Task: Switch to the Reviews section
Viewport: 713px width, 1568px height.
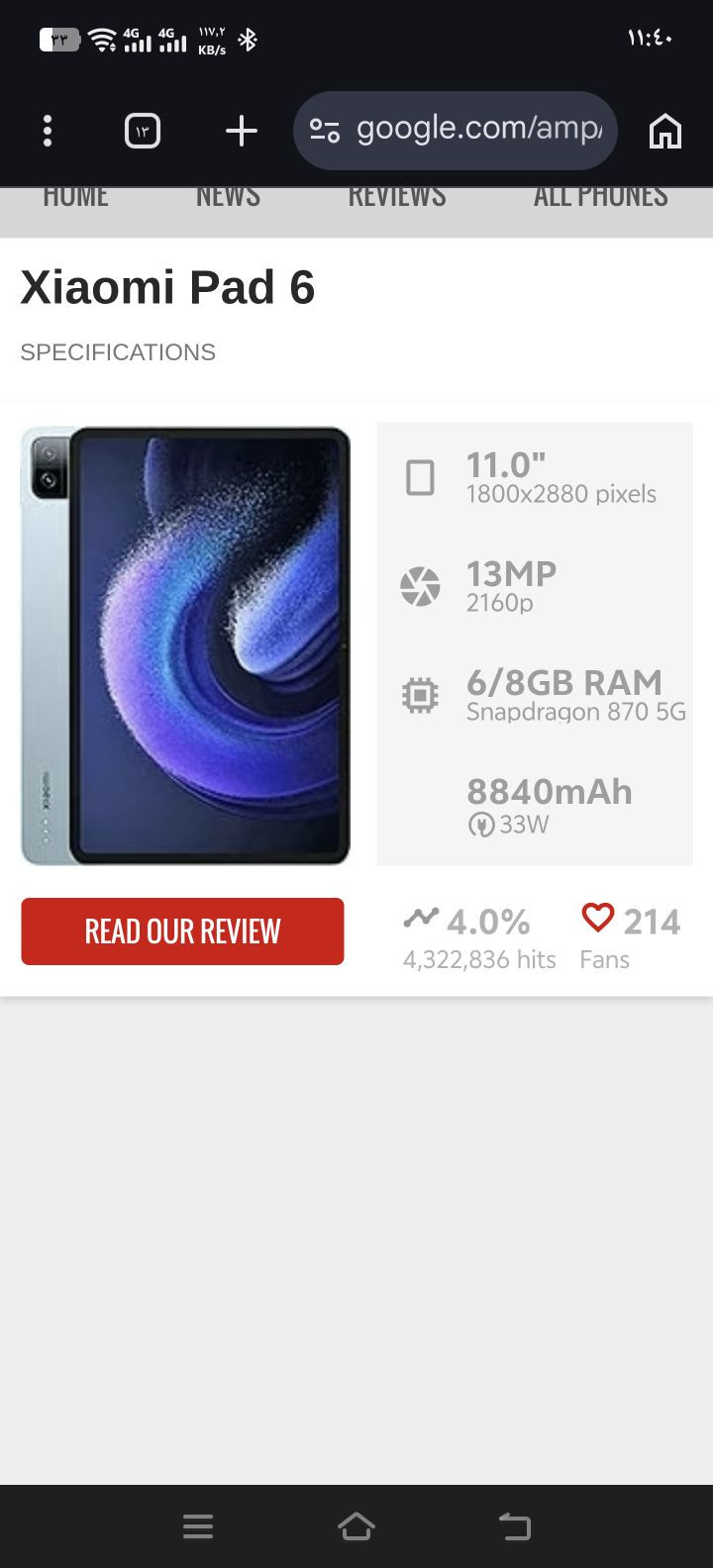Action: 397,198
